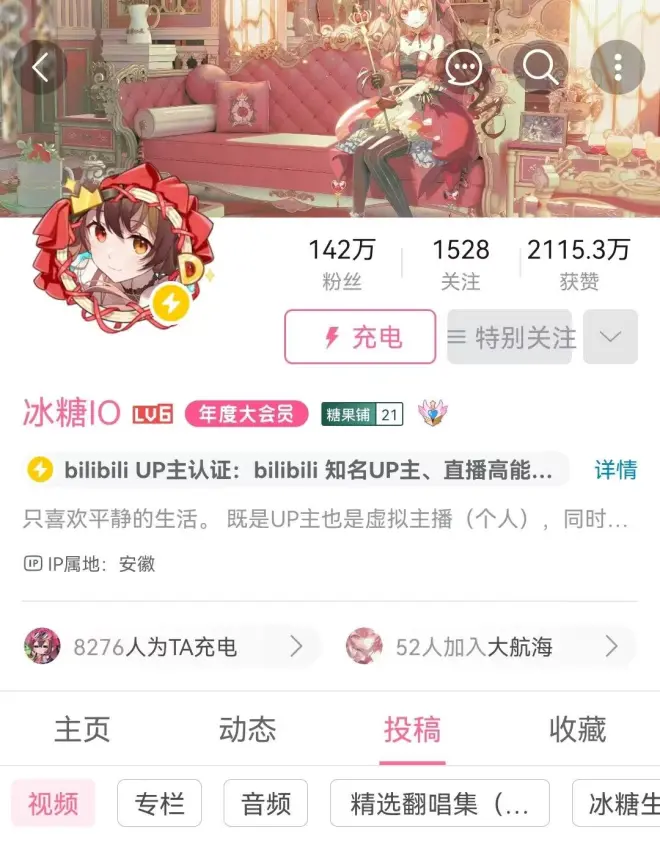Expand the dropdown arrow beside 特别关注
The width and height of the screenshot is (660, 842).
click(610, 337)
